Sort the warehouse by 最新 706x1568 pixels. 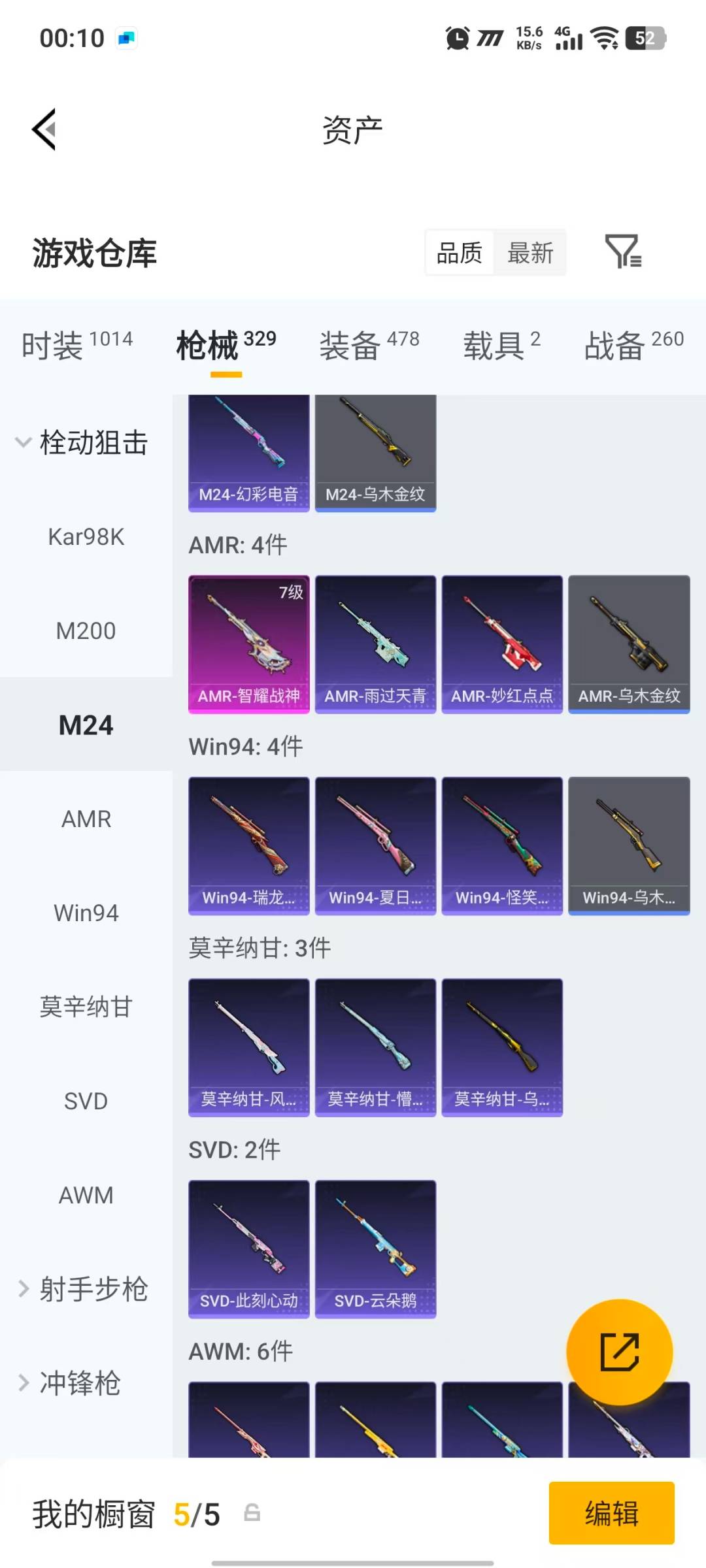click(x=530, y=253)
